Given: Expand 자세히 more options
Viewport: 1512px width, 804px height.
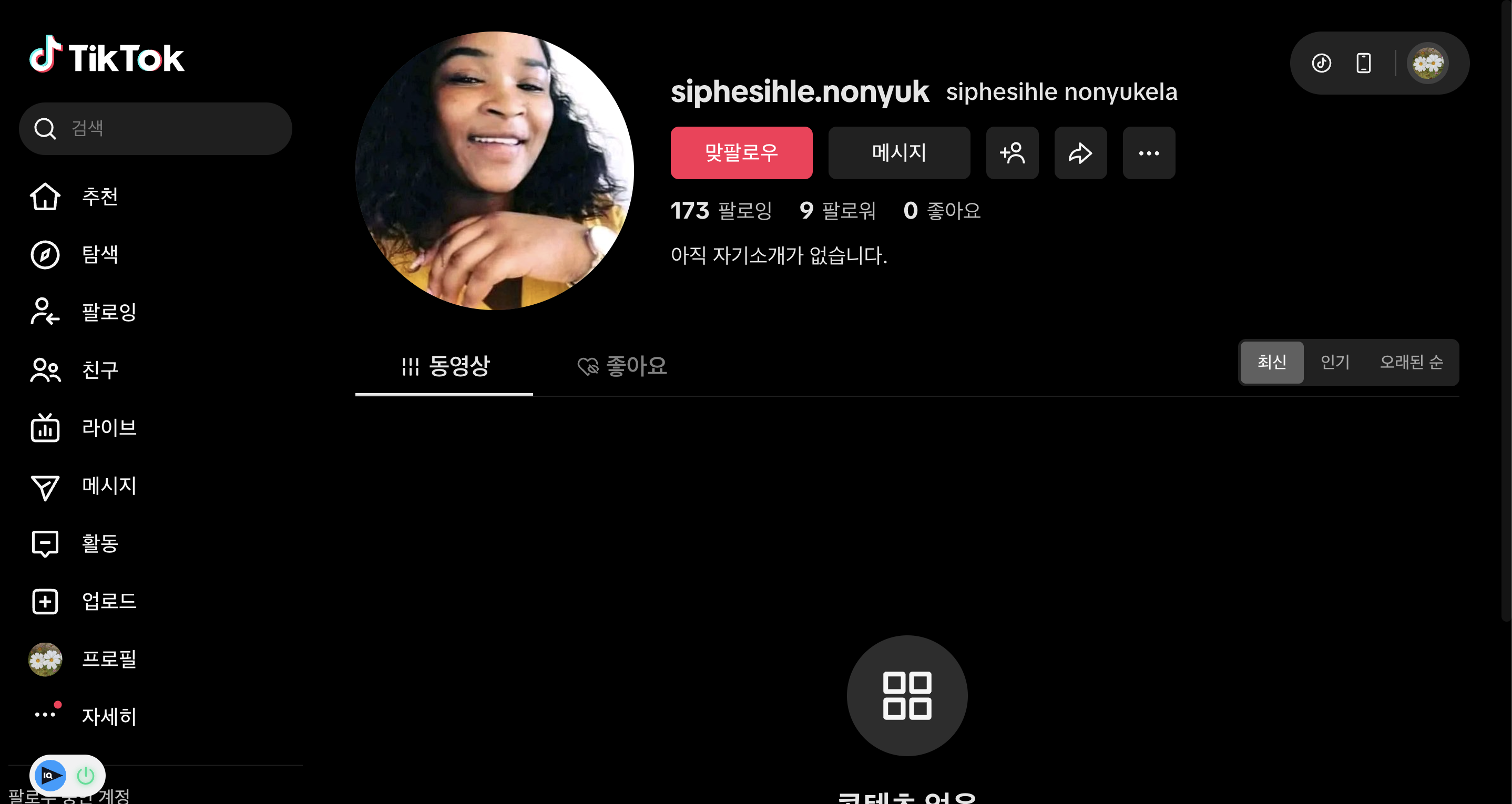Looking at the screenshot, I should click(109, 716).
